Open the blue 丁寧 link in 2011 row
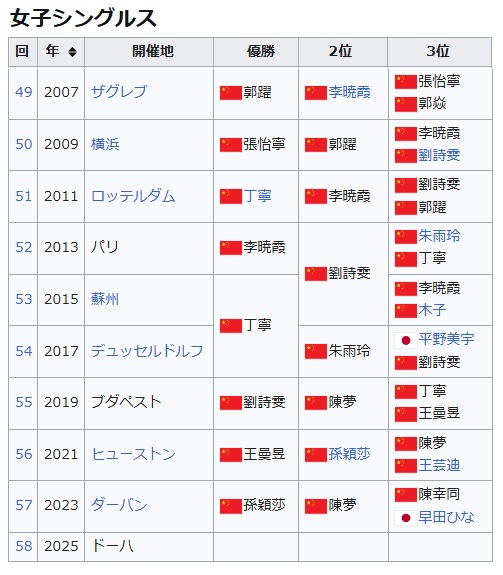Screen dimensions: 503x575 [258, 196]
